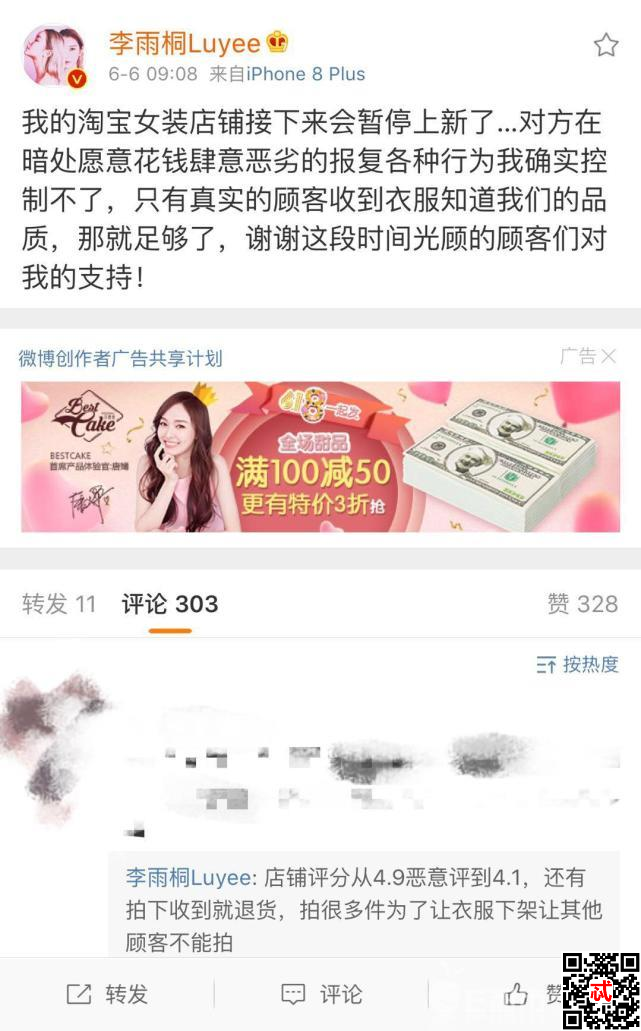View the 赞 328 likes list
This screenshot has width=641, height=1031.
[x=582, y=604]
